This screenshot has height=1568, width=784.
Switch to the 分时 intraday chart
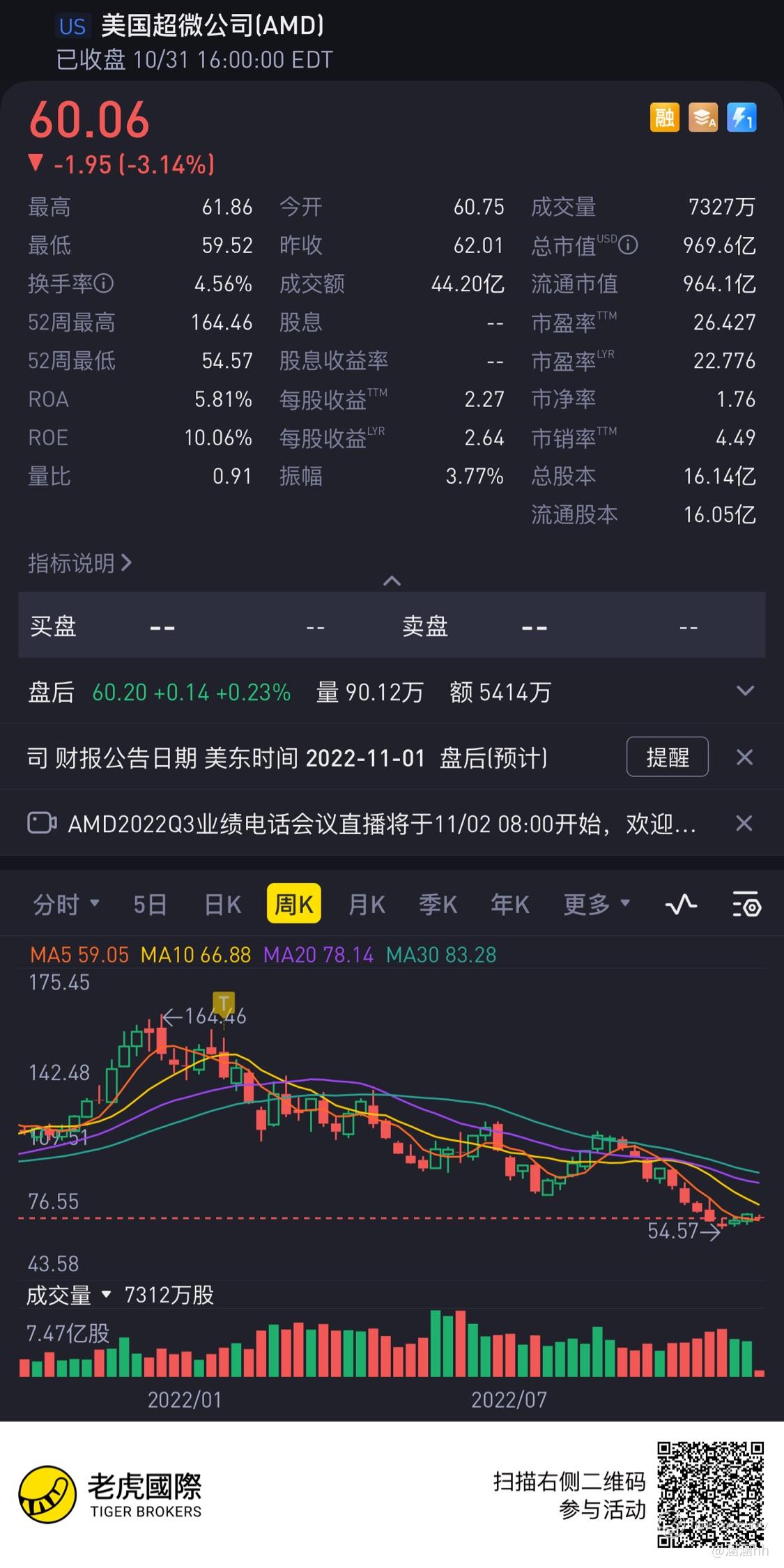(x=65, y=904)
